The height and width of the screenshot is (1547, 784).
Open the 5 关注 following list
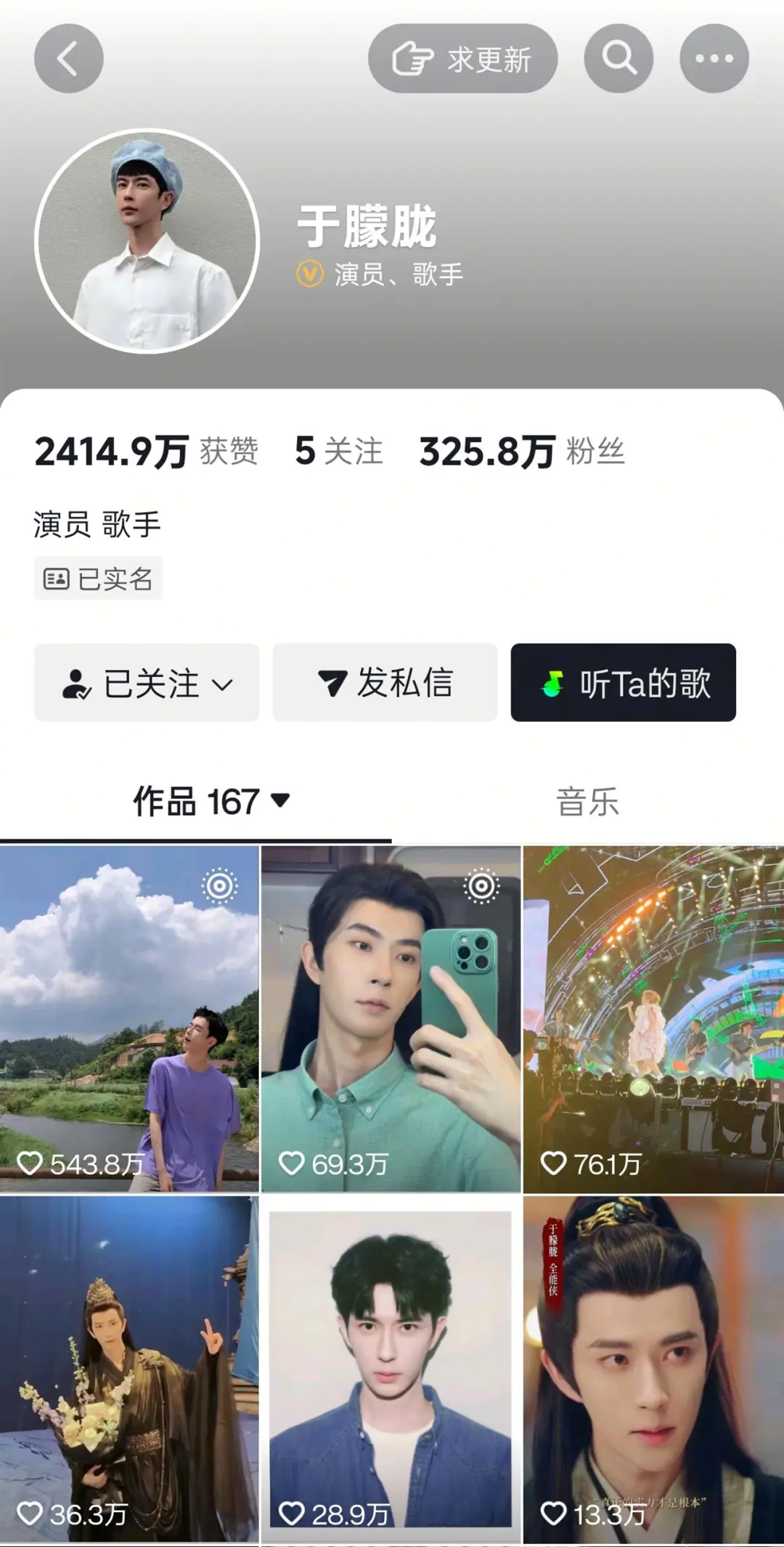click(x=338, y=451)
